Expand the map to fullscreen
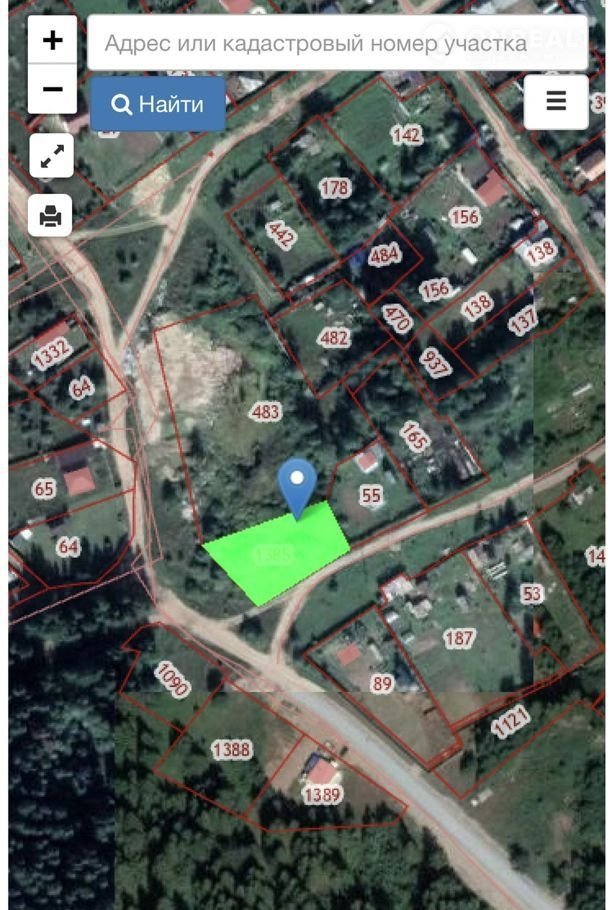Screen dimensions: 613x910 coord(51,156)
